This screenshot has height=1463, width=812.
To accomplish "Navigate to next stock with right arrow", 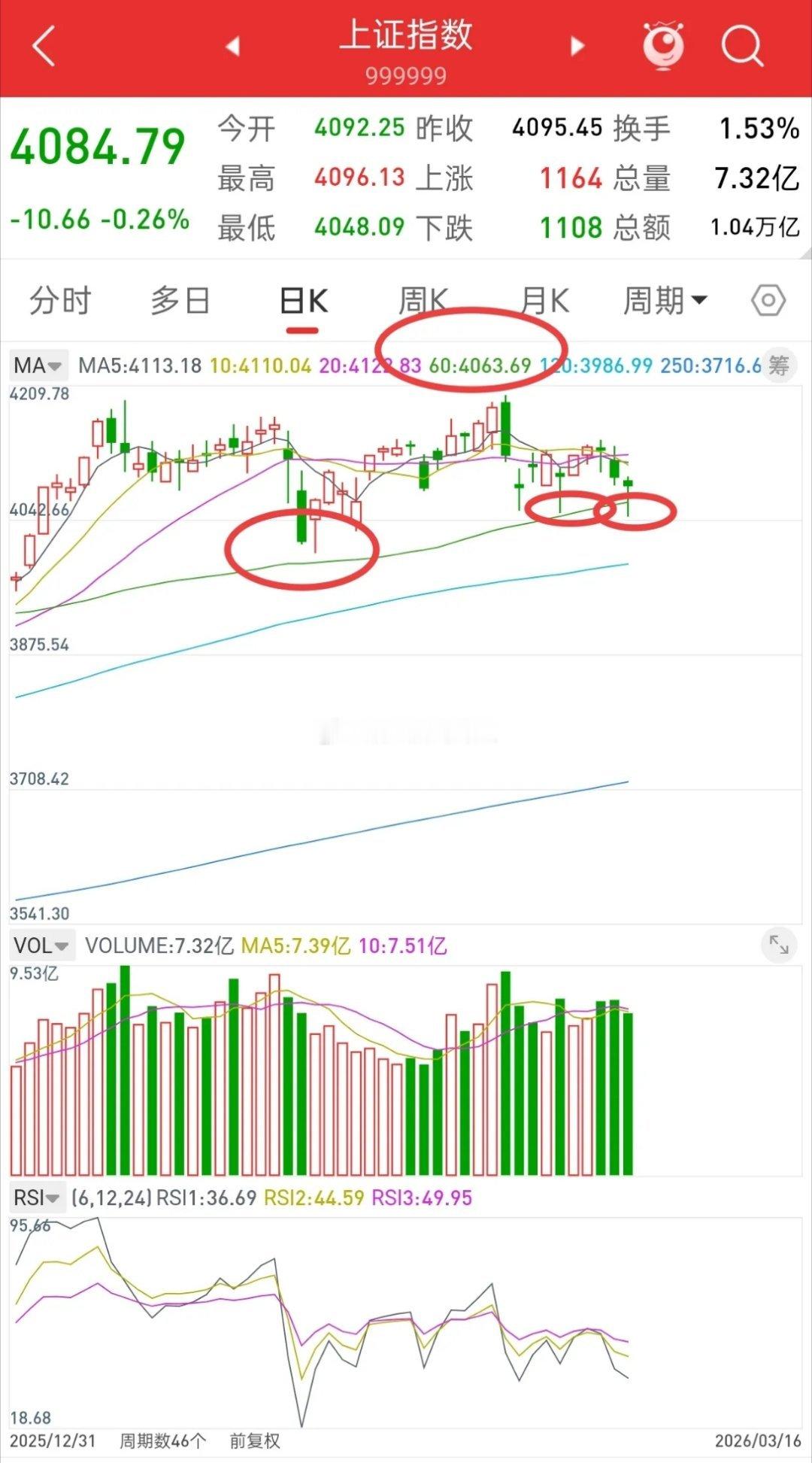I will coord(575,45).
